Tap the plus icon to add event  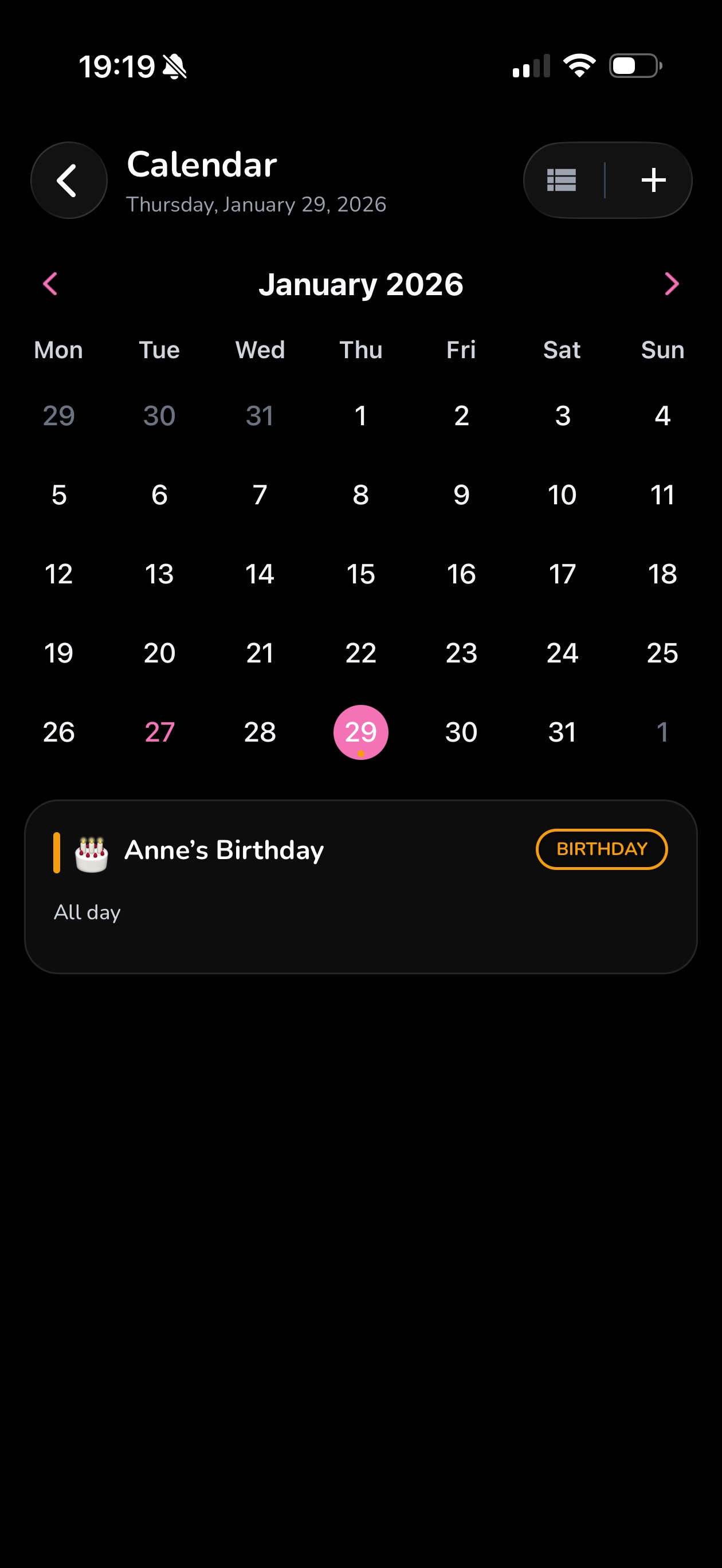coord(653,179)
